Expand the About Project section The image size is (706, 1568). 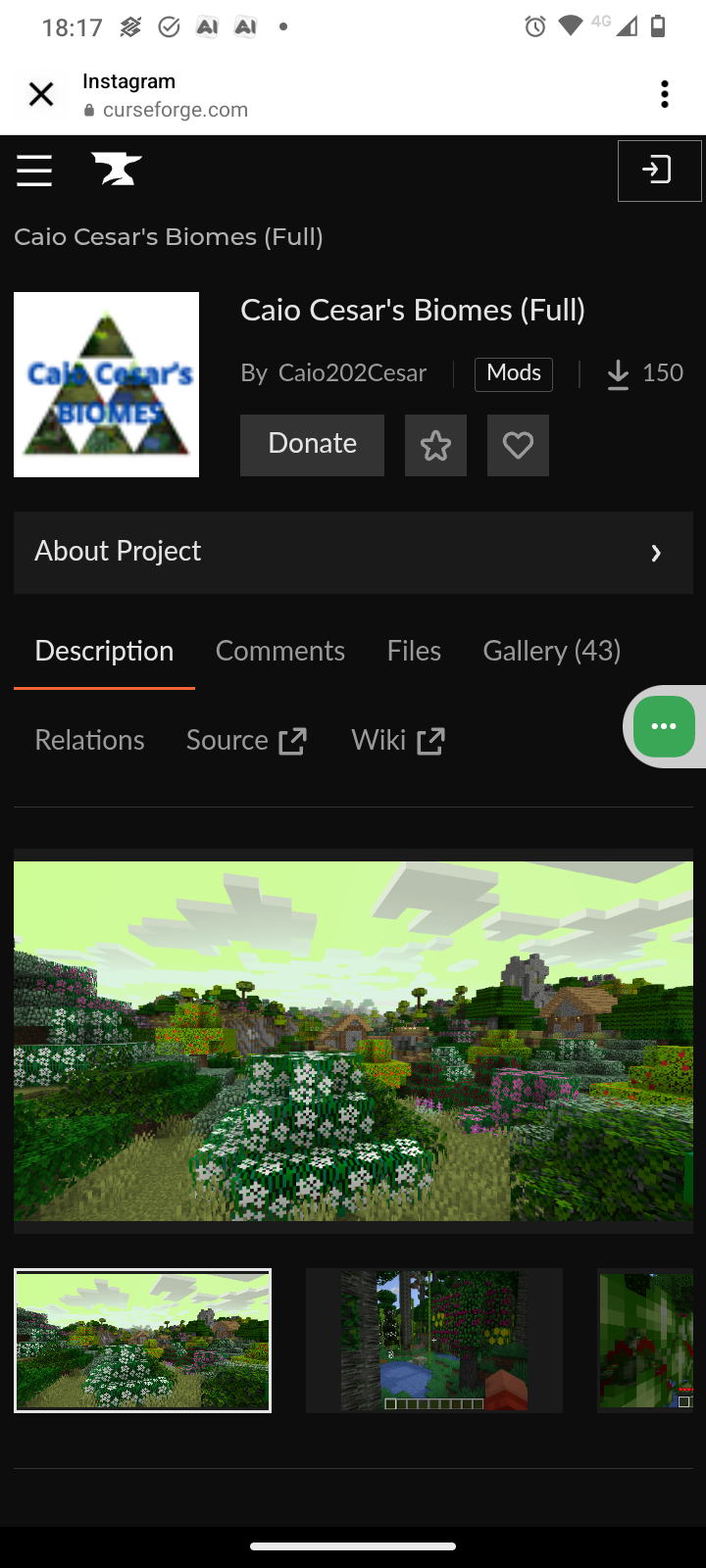tap(353, 552)
